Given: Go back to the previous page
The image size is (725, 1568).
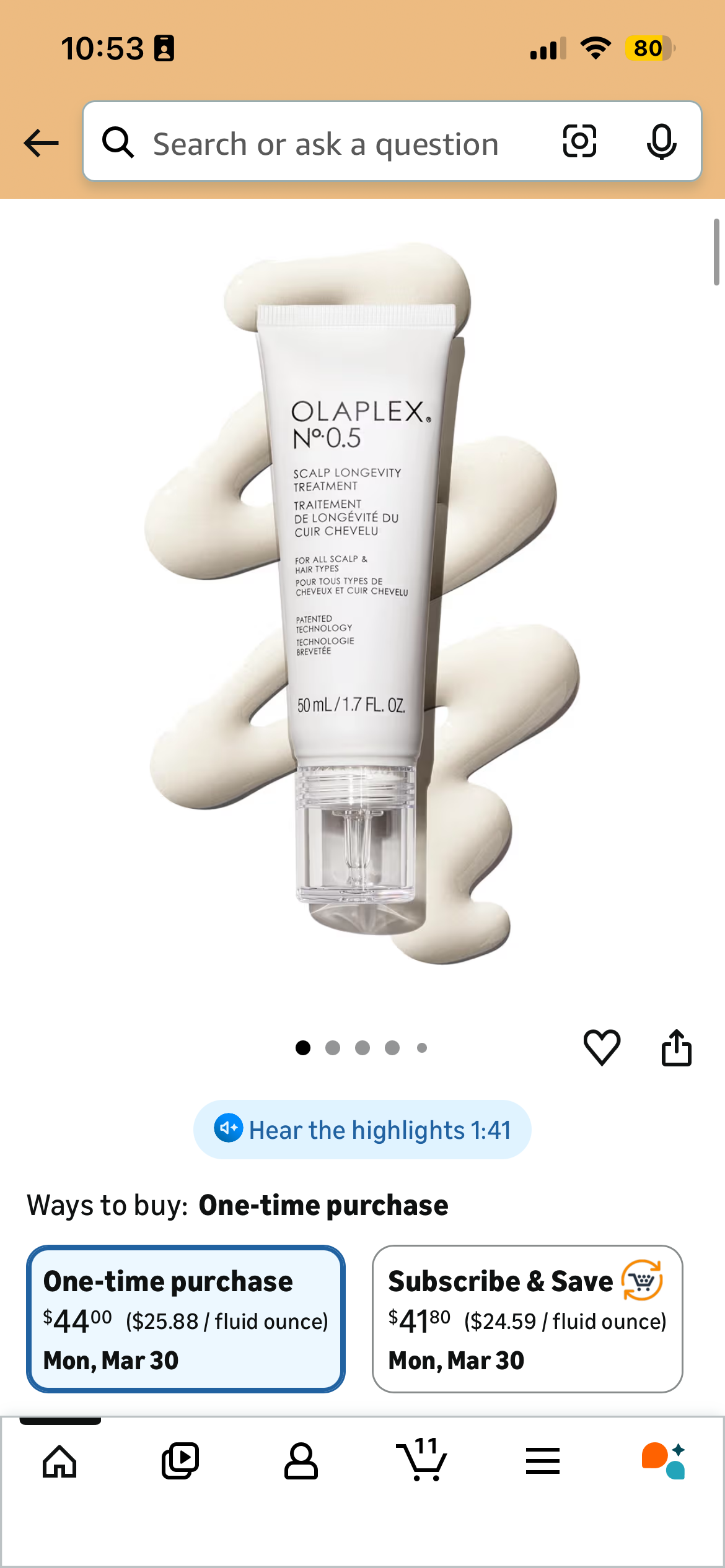Looking at the screenshot, I should pyautogui.click(x=41, y=143).
